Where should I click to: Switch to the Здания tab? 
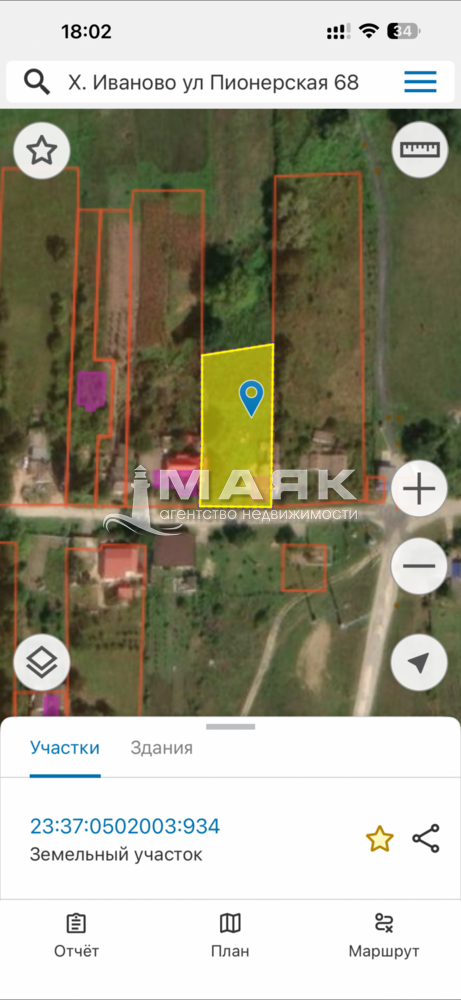(x=161, y=747)
